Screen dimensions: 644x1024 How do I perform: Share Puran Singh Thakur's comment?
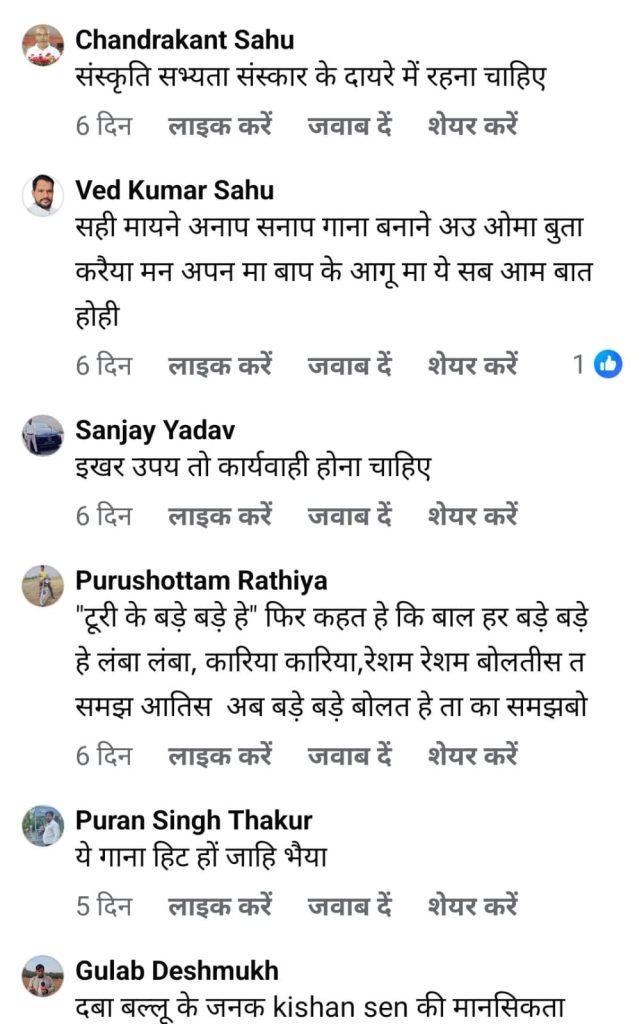[x=472, y=906]
